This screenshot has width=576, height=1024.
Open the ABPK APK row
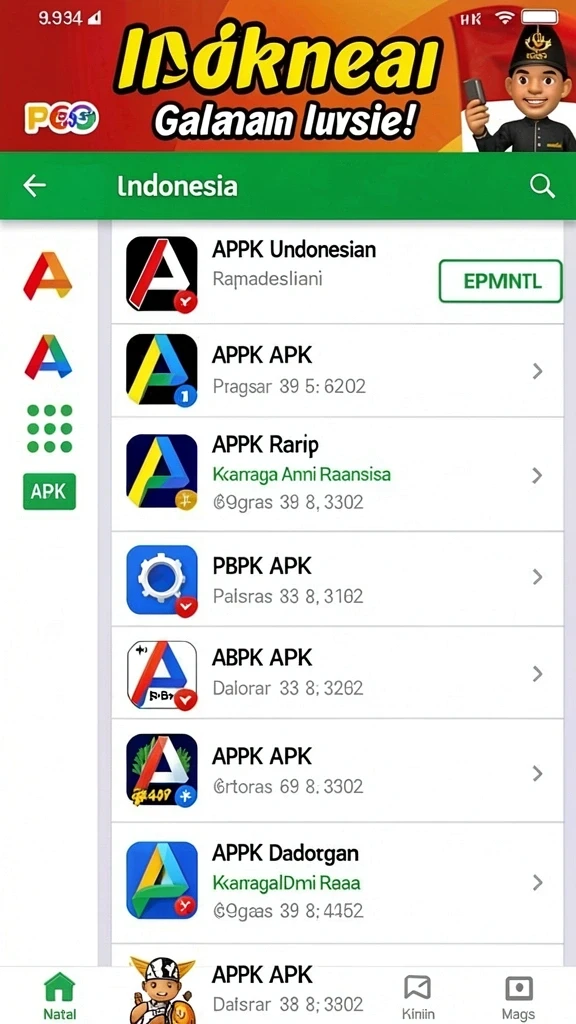[x=338, y=673]
